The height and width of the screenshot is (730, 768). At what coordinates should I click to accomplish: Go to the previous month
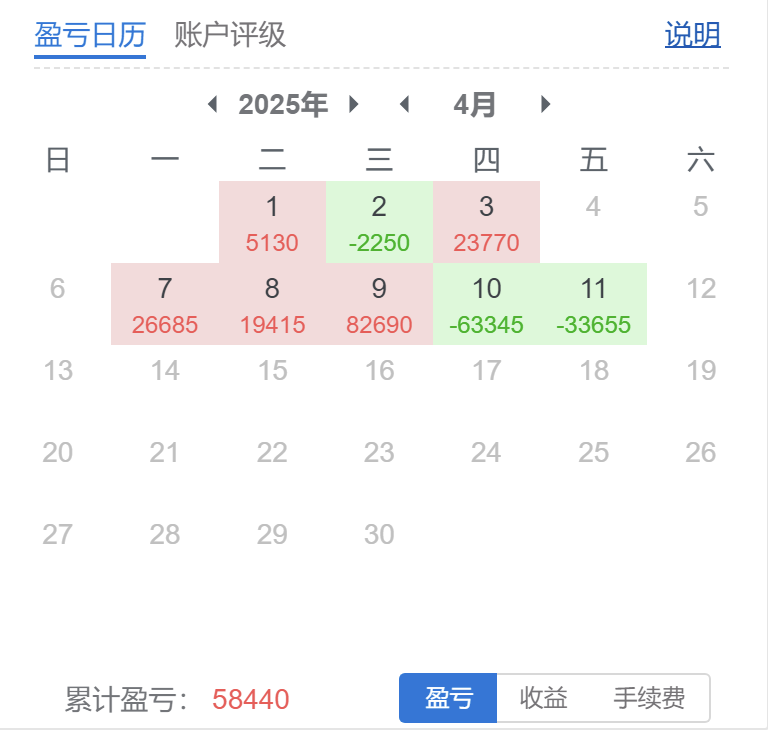tap(404, 104)
